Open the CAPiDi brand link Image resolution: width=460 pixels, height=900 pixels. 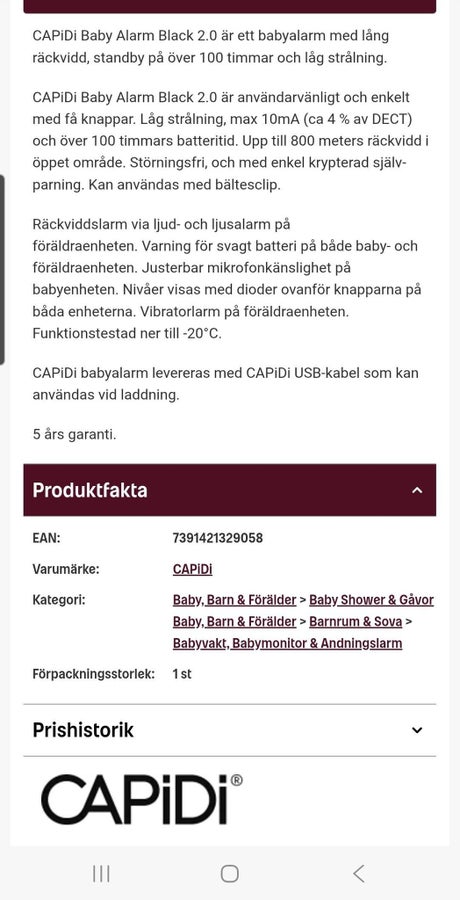[x=192, y=569]
